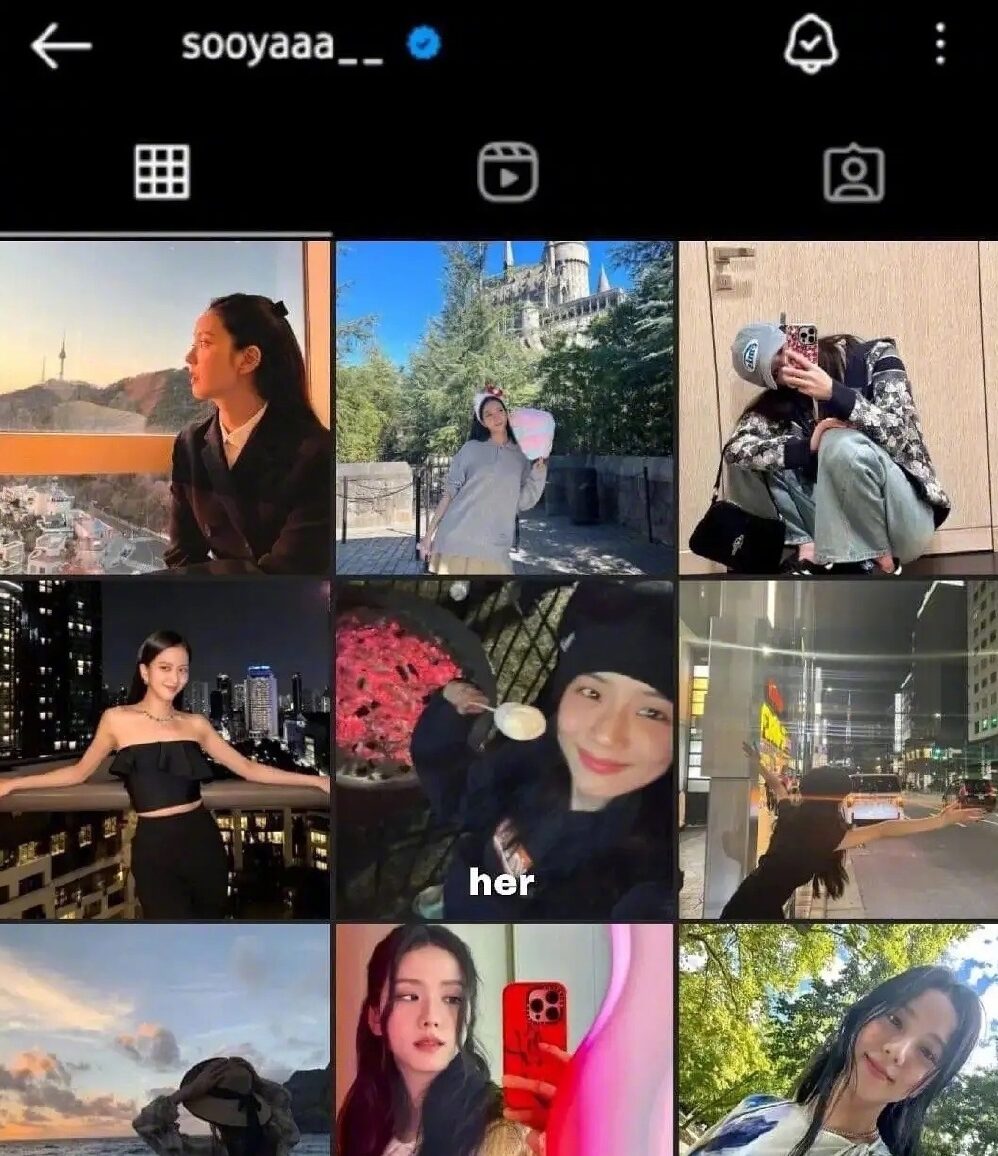Switch to the tagged photos tab

tap(853, 173)
